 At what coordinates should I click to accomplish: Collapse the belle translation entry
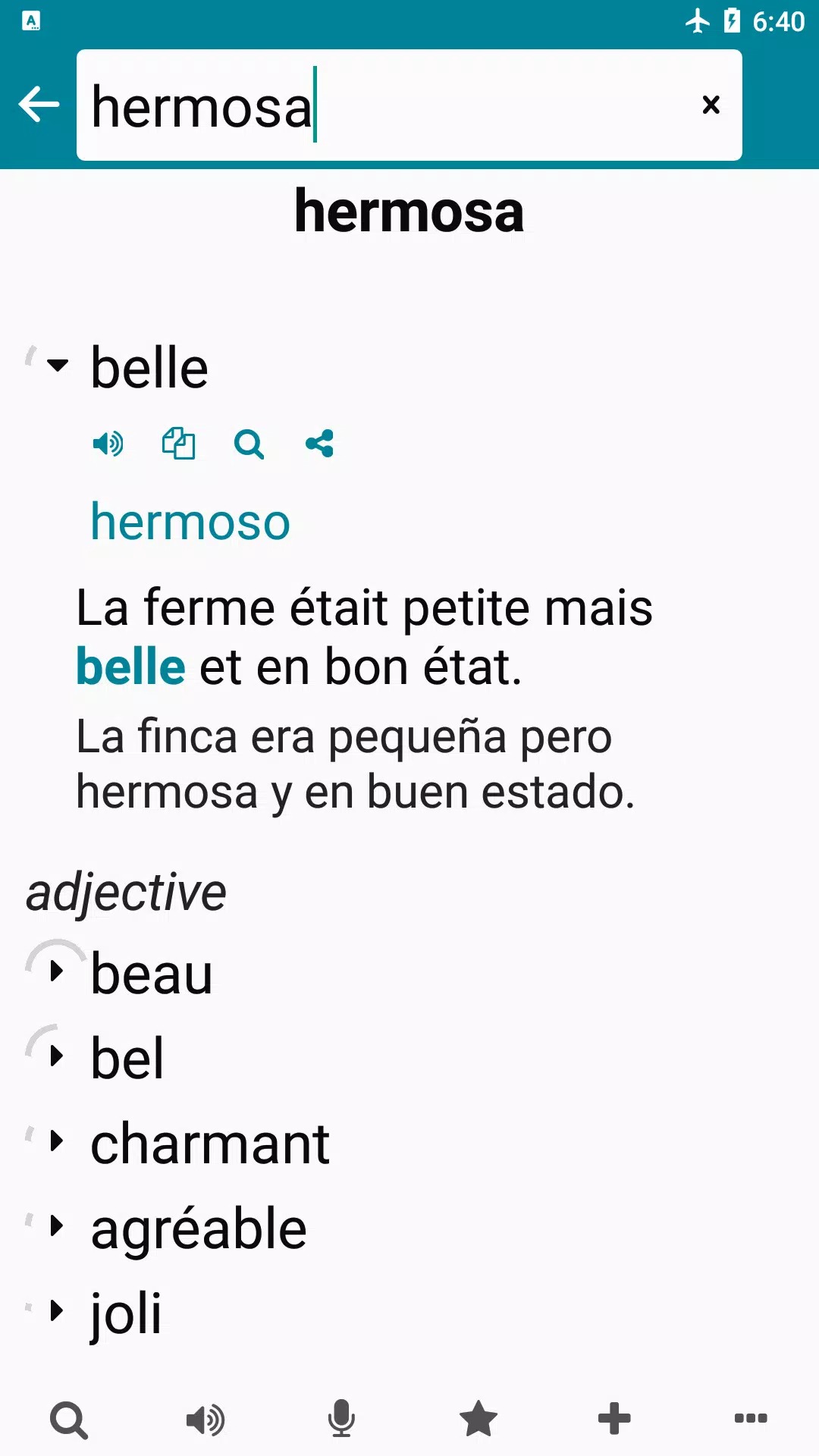58,366
